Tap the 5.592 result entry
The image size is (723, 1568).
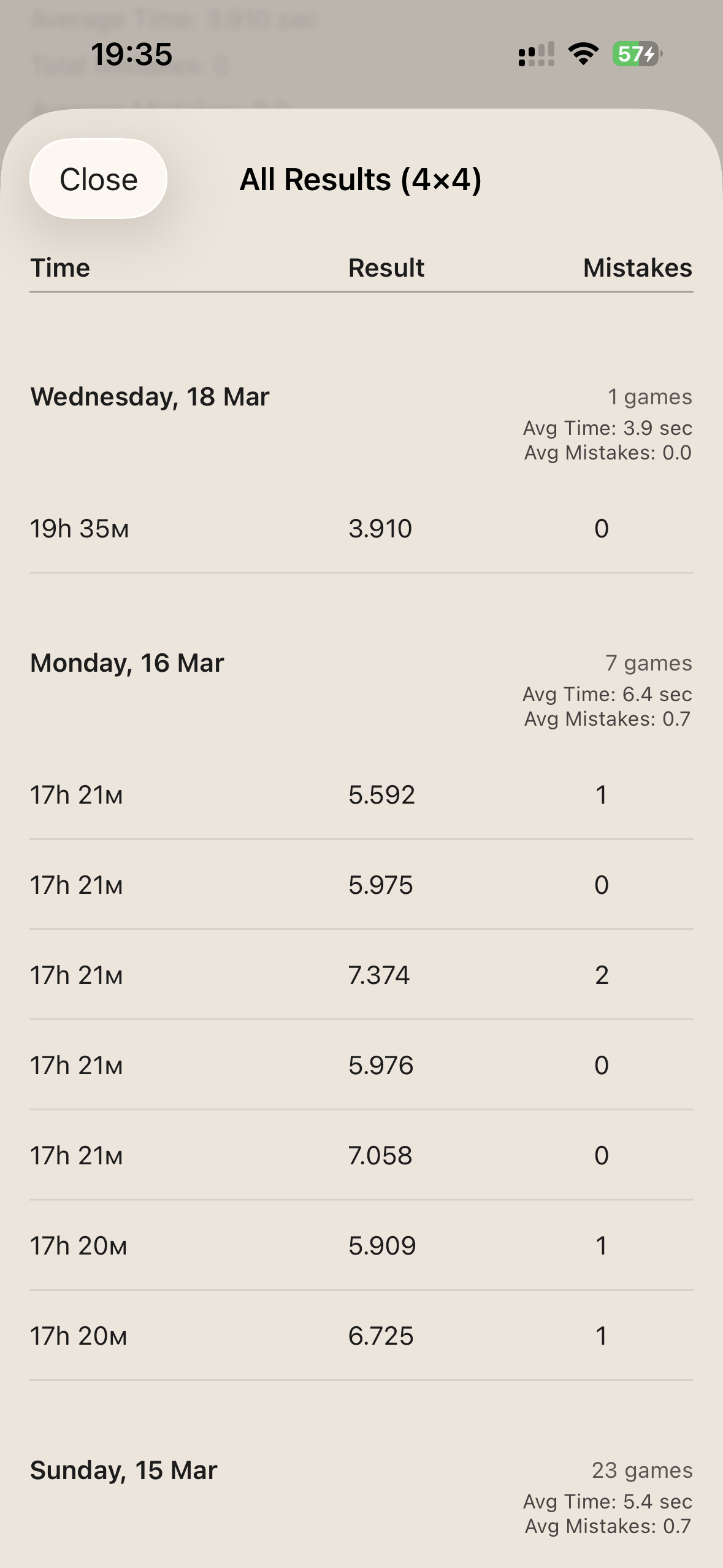pos(361,795)
